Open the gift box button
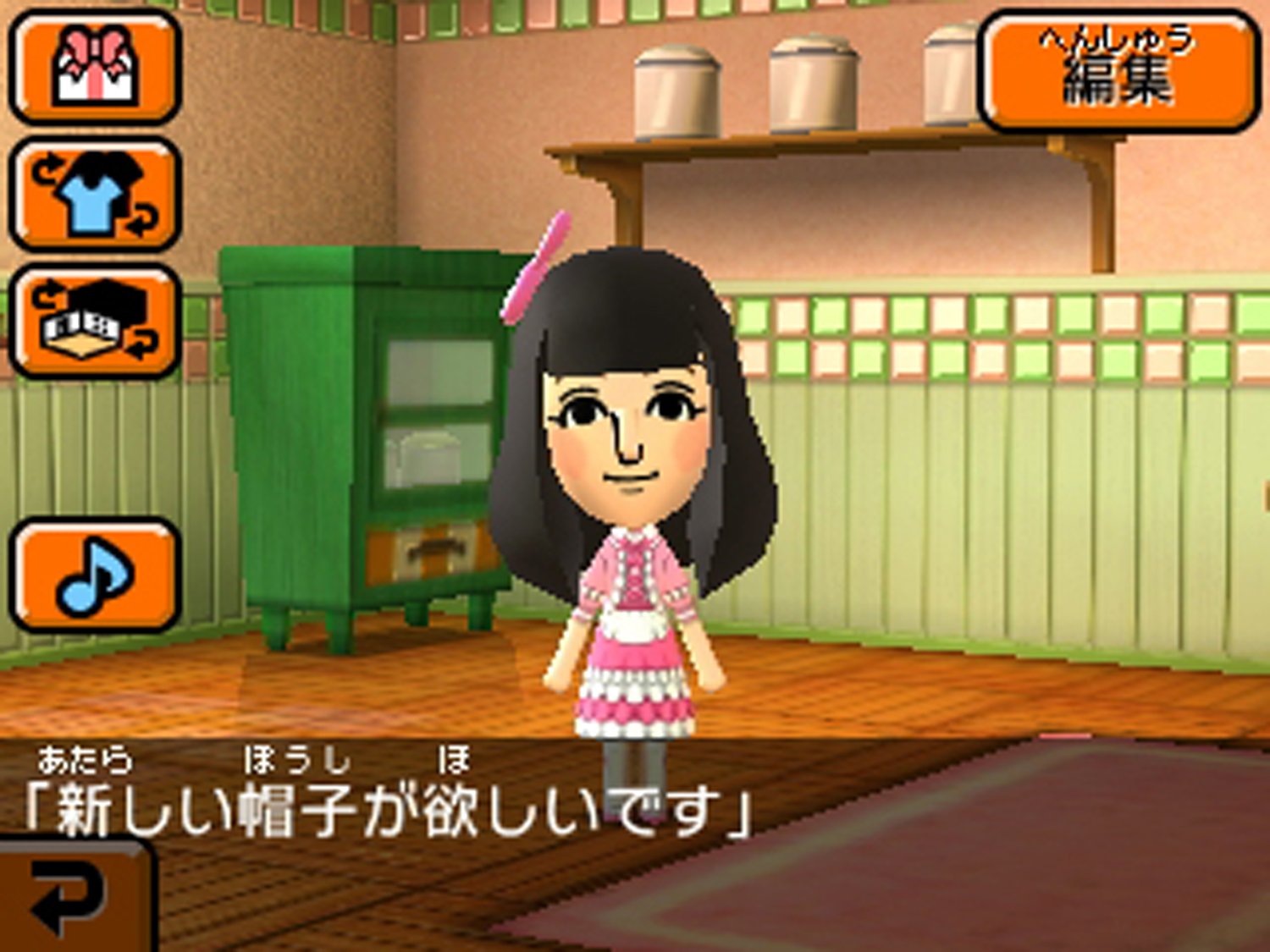The width and height of the screenshot is (1270, 952). tap(95, 68)
